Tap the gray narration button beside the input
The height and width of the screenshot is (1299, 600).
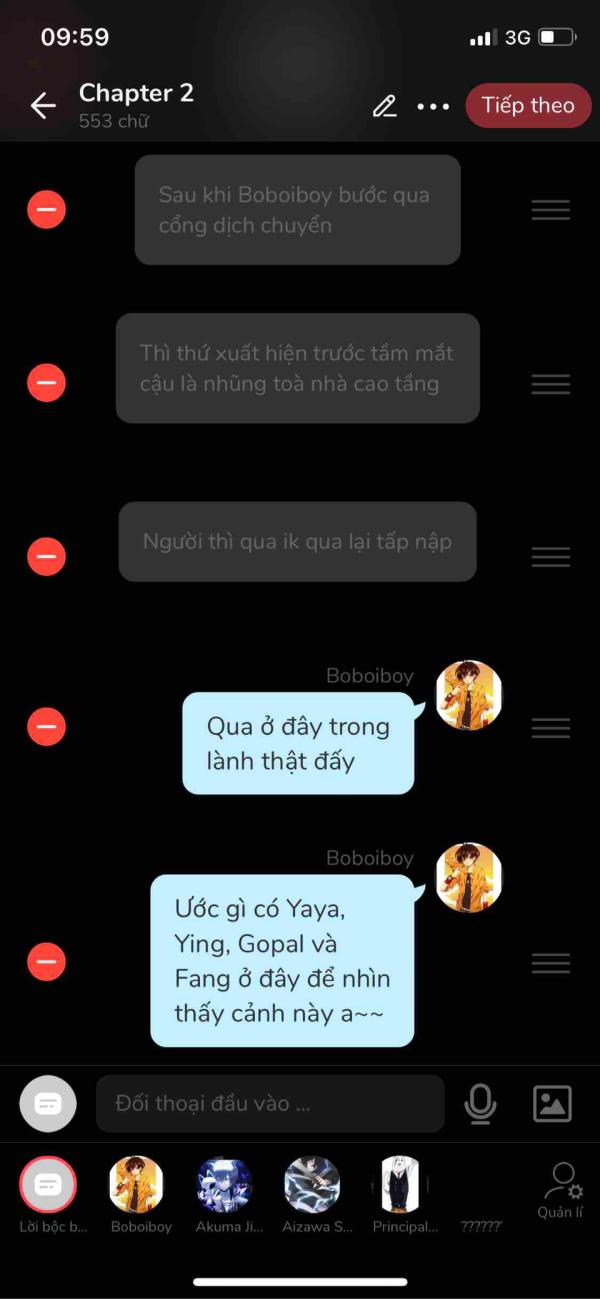[48, 1104]
